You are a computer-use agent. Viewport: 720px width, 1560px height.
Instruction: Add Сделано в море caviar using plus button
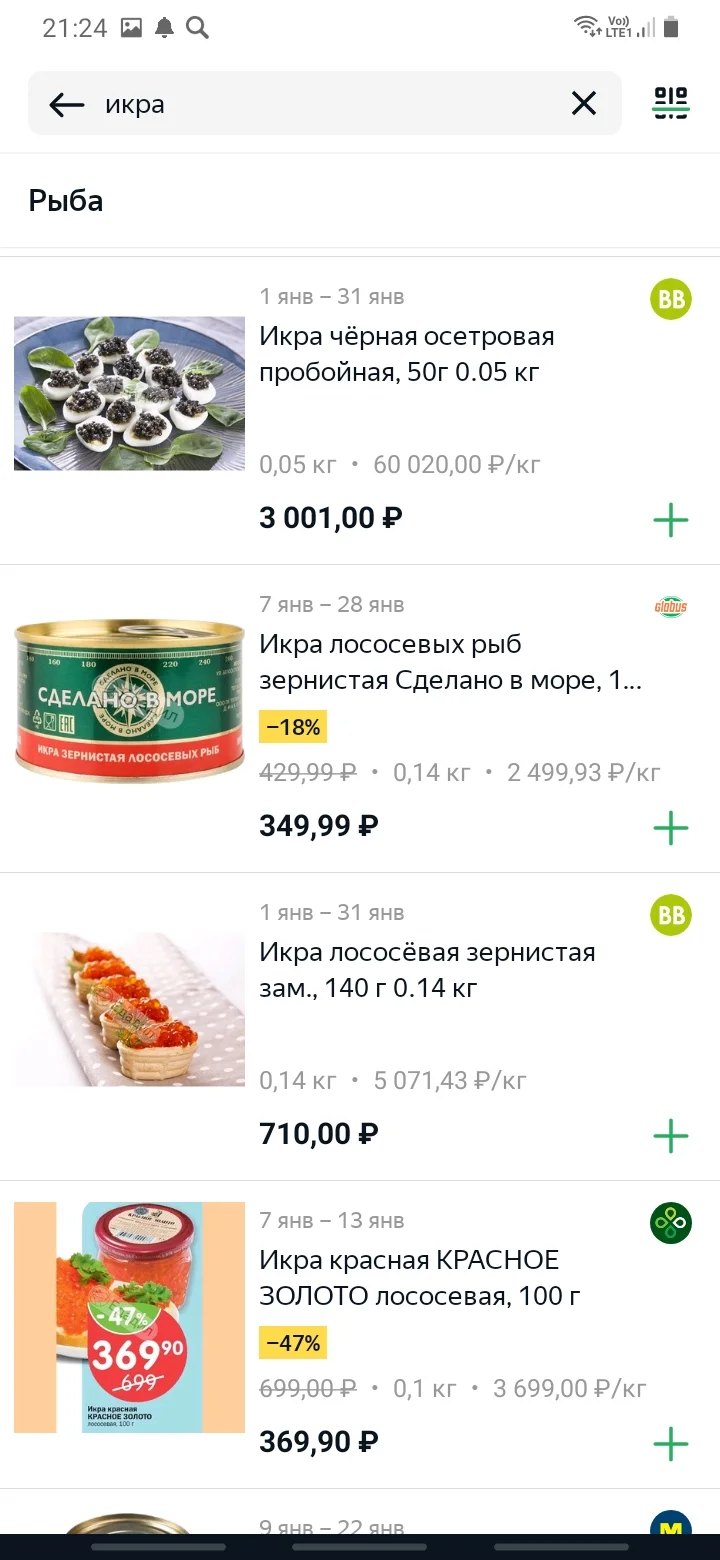pos(671,827)
